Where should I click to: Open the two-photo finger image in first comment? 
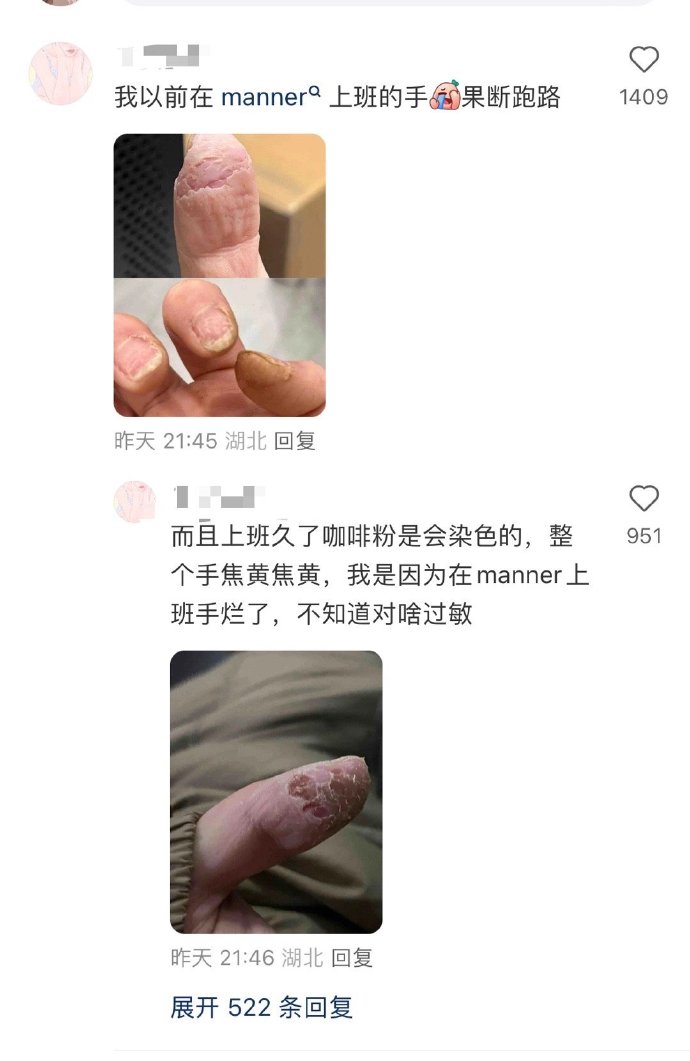click(x=219, y=275)
